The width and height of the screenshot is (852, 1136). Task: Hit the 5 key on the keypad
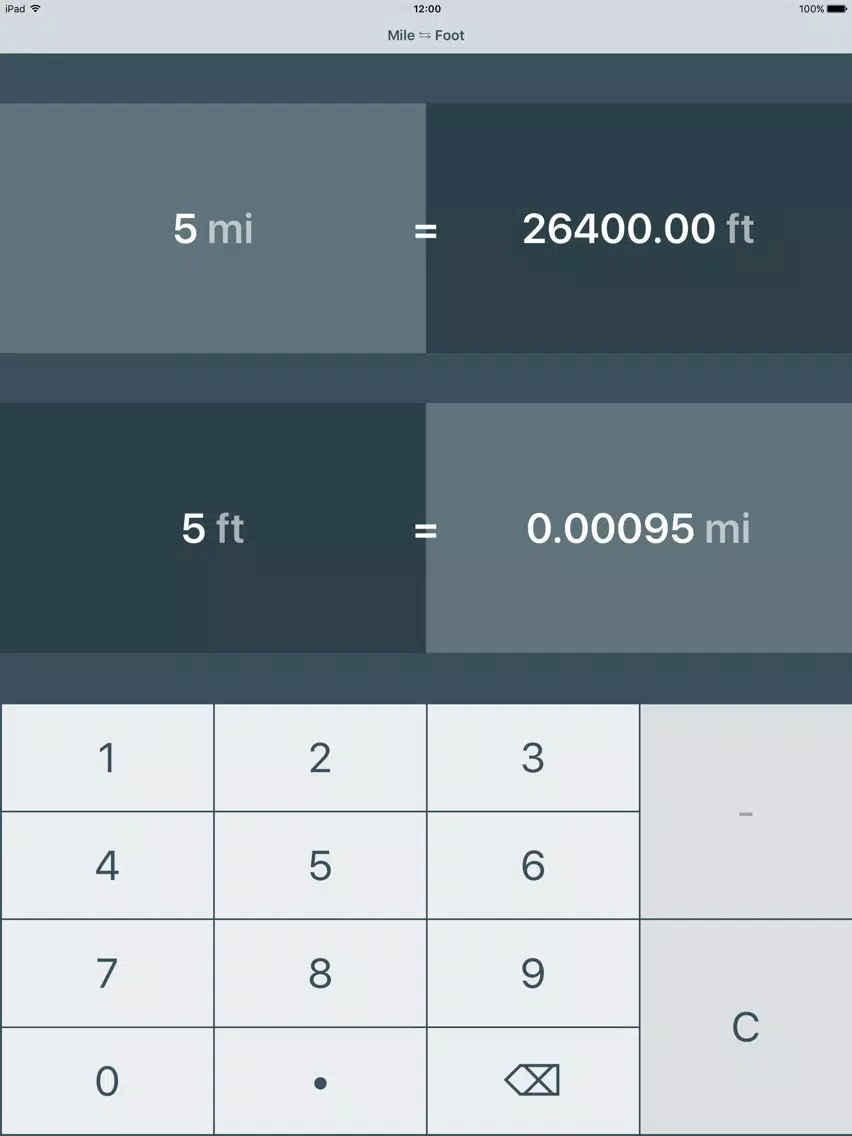(320, 866)
